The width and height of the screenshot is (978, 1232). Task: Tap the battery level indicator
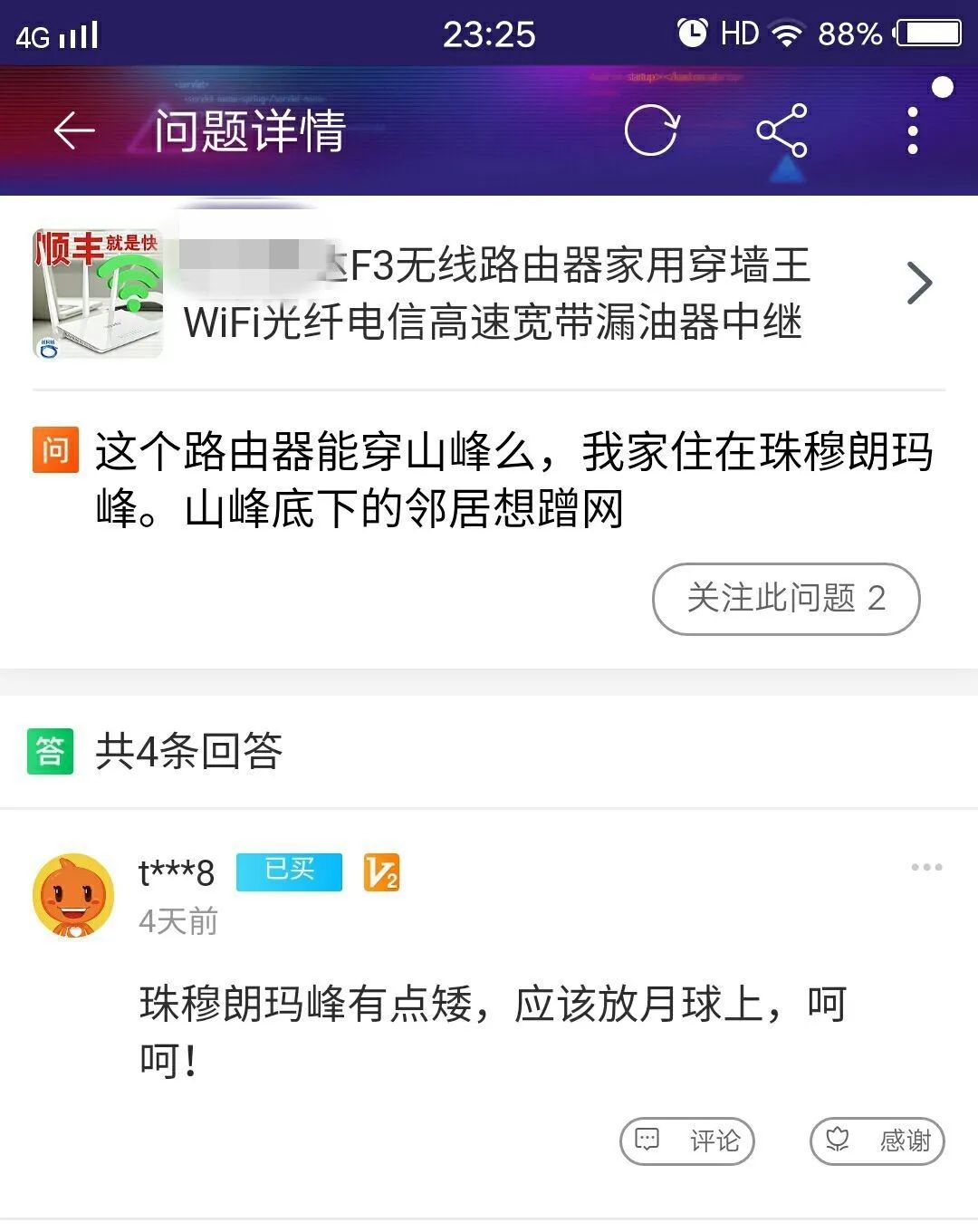(x=922, y=34)
